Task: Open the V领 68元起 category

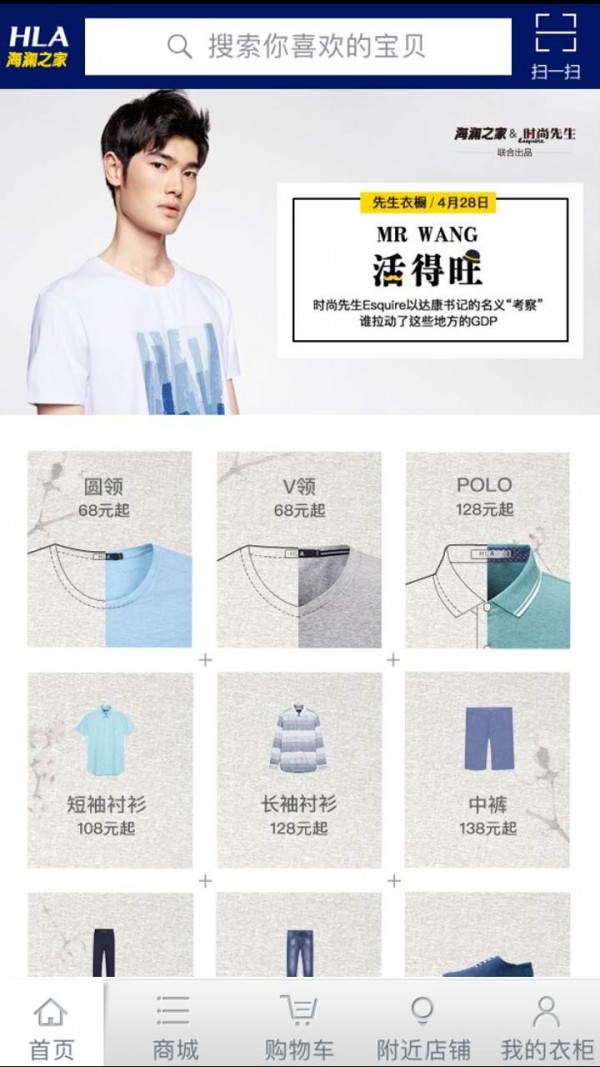Action: click(x=299, y=549)
